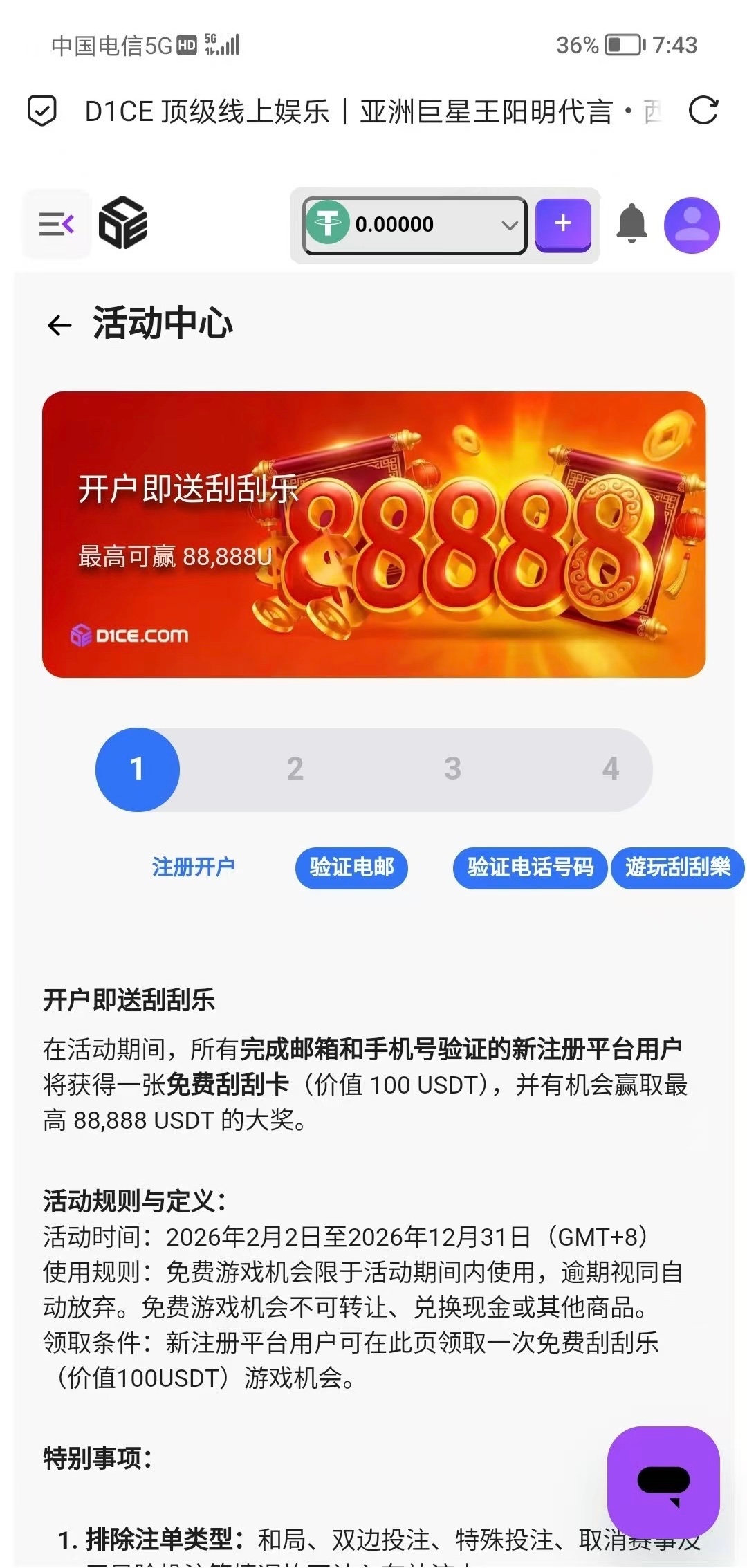Open the 开户即送刮刮乐 promo banner
Screen dimensions: 747x1568
pos(373,534)
